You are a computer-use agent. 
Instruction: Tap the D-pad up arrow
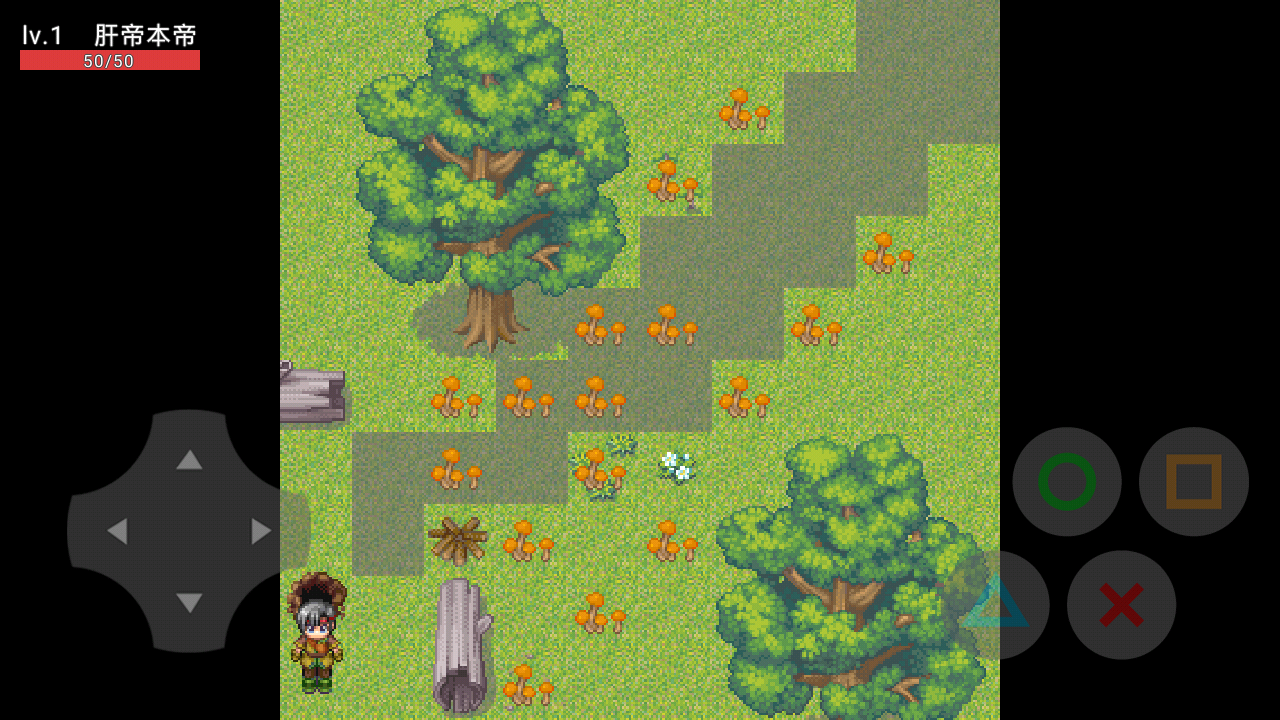(x=189, y=459)
